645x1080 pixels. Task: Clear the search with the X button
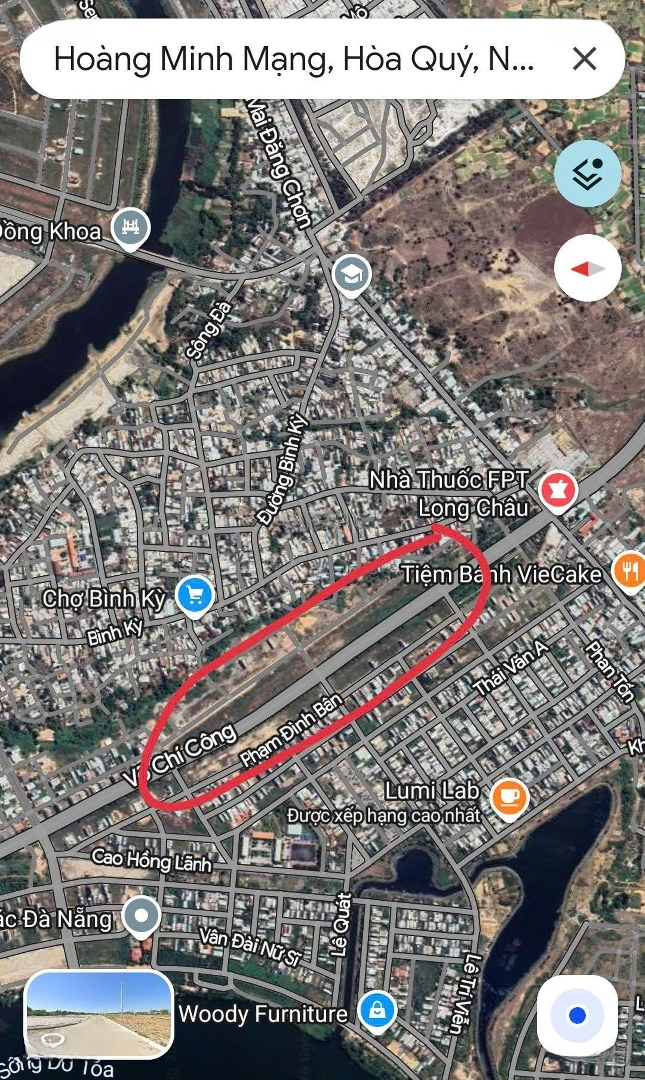tap(584, 59)
